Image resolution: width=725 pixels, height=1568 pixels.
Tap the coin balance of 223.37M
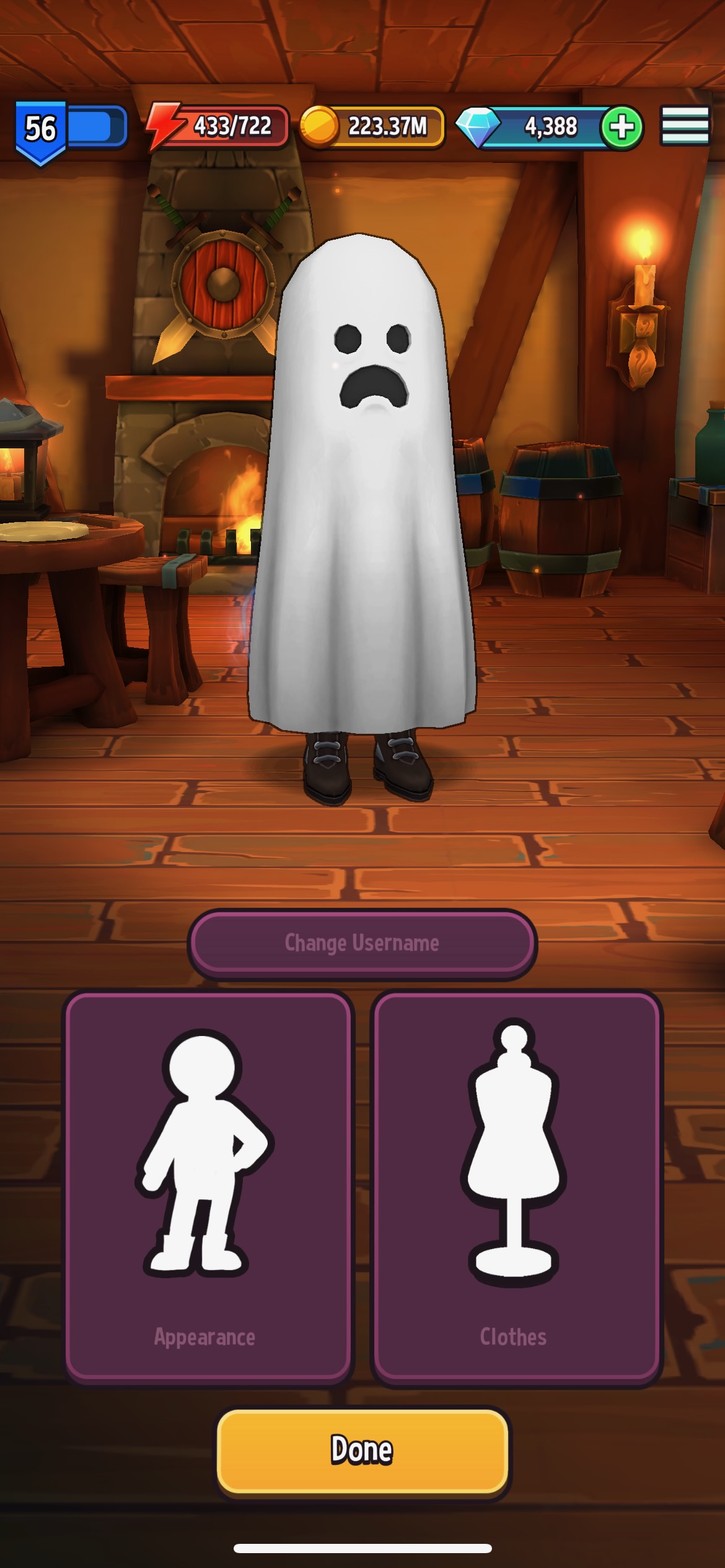[x=372, y=127]
